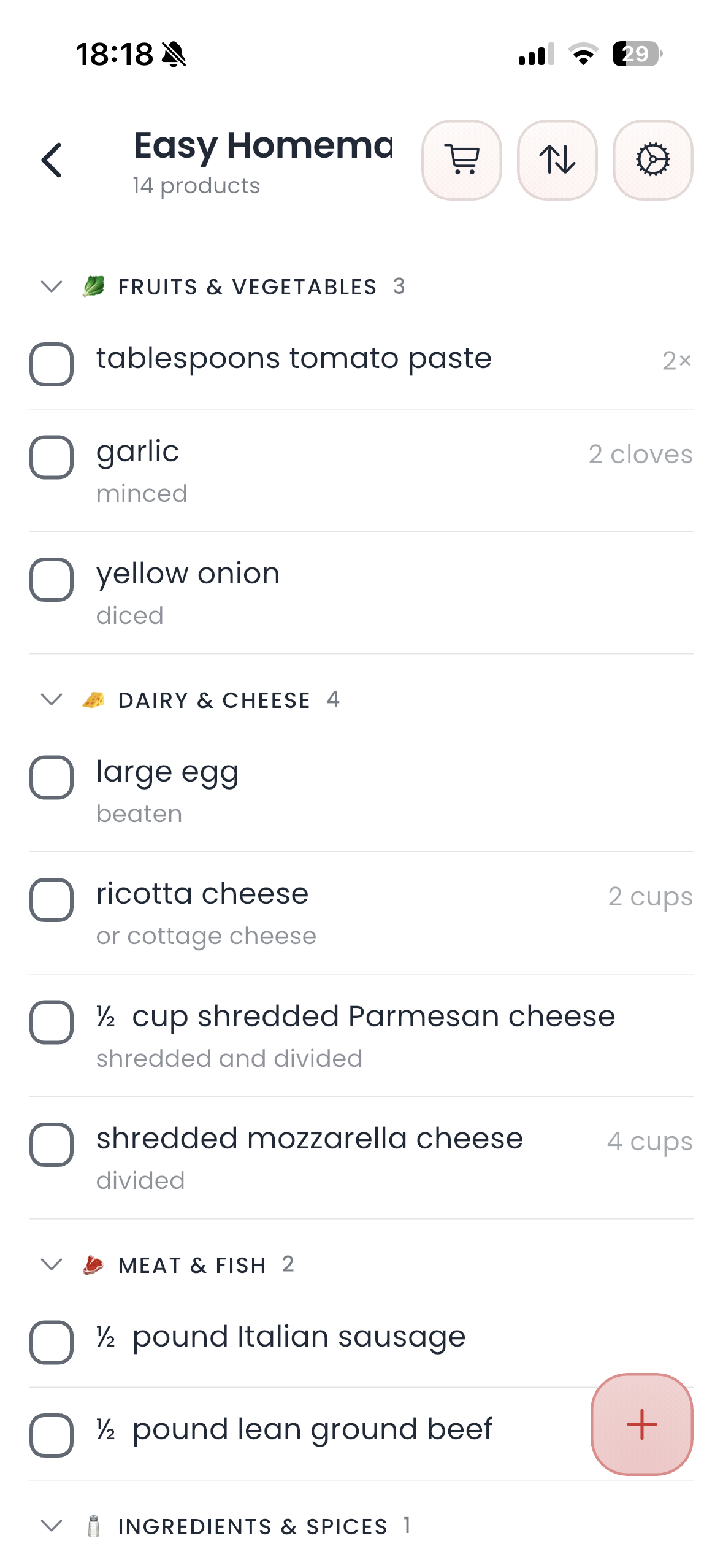The height and width of the screenshot is (1568, 723).
Task: Open the shopping cart icon
Action: point(462,160)
